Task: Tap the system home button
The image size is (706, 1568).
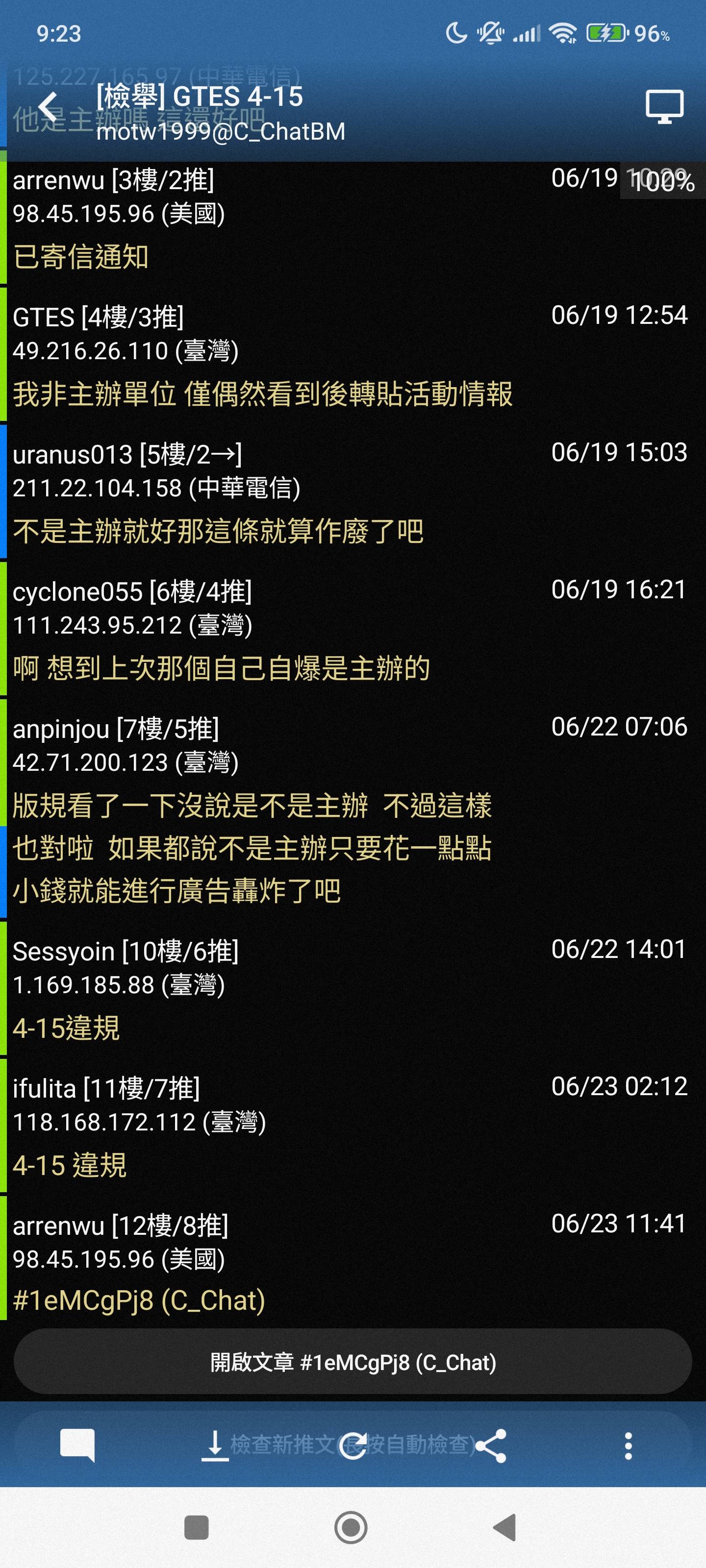Action: (351, 1527)
